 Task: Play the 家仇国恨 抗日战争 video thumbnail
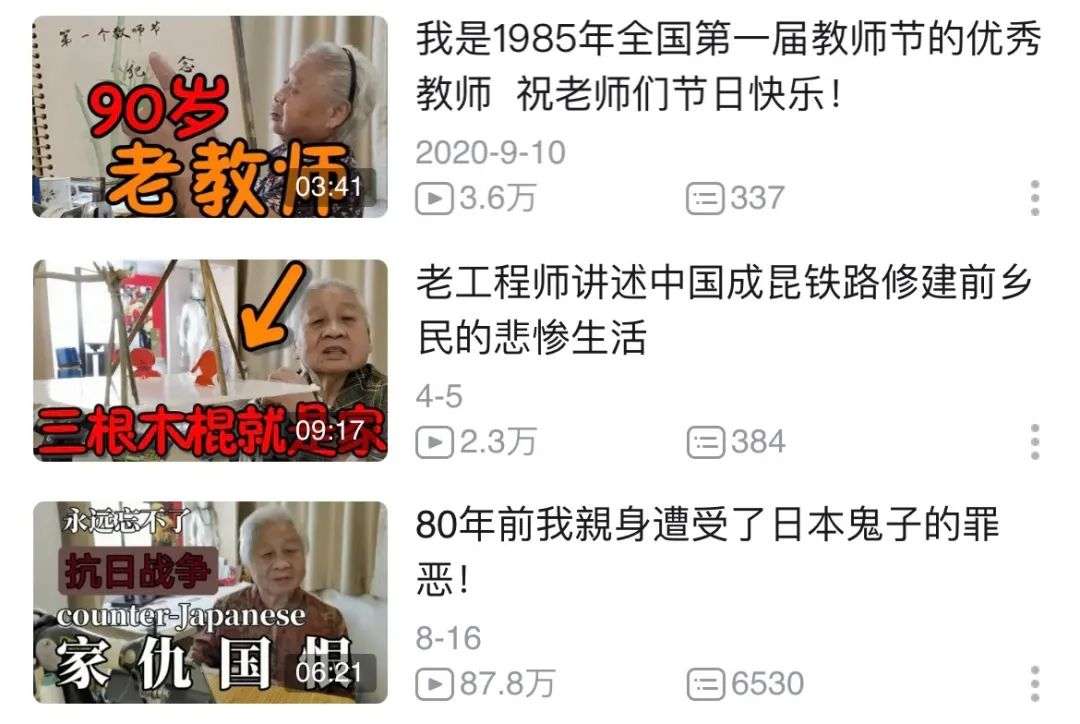tap(210, 602)
